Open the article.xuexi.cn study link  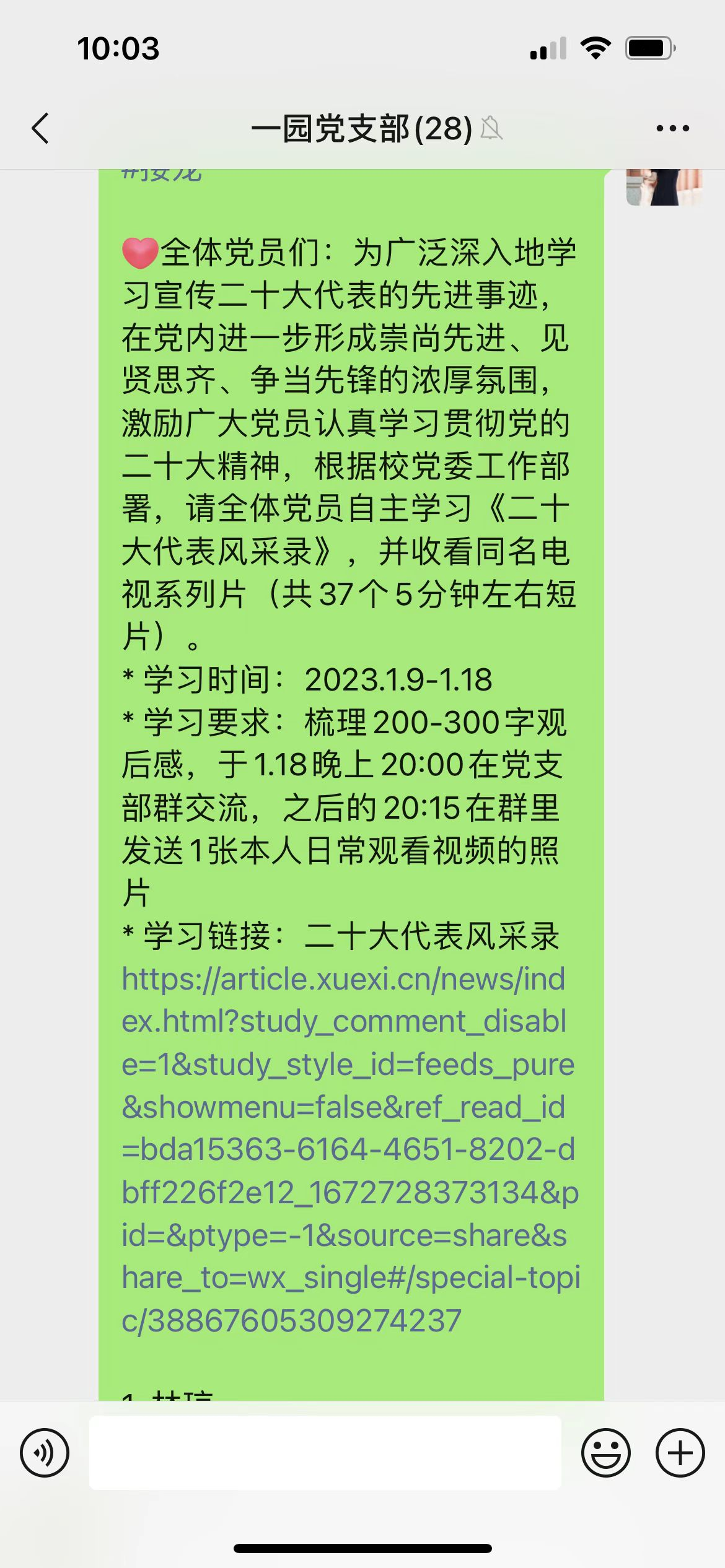point(351,1149)
